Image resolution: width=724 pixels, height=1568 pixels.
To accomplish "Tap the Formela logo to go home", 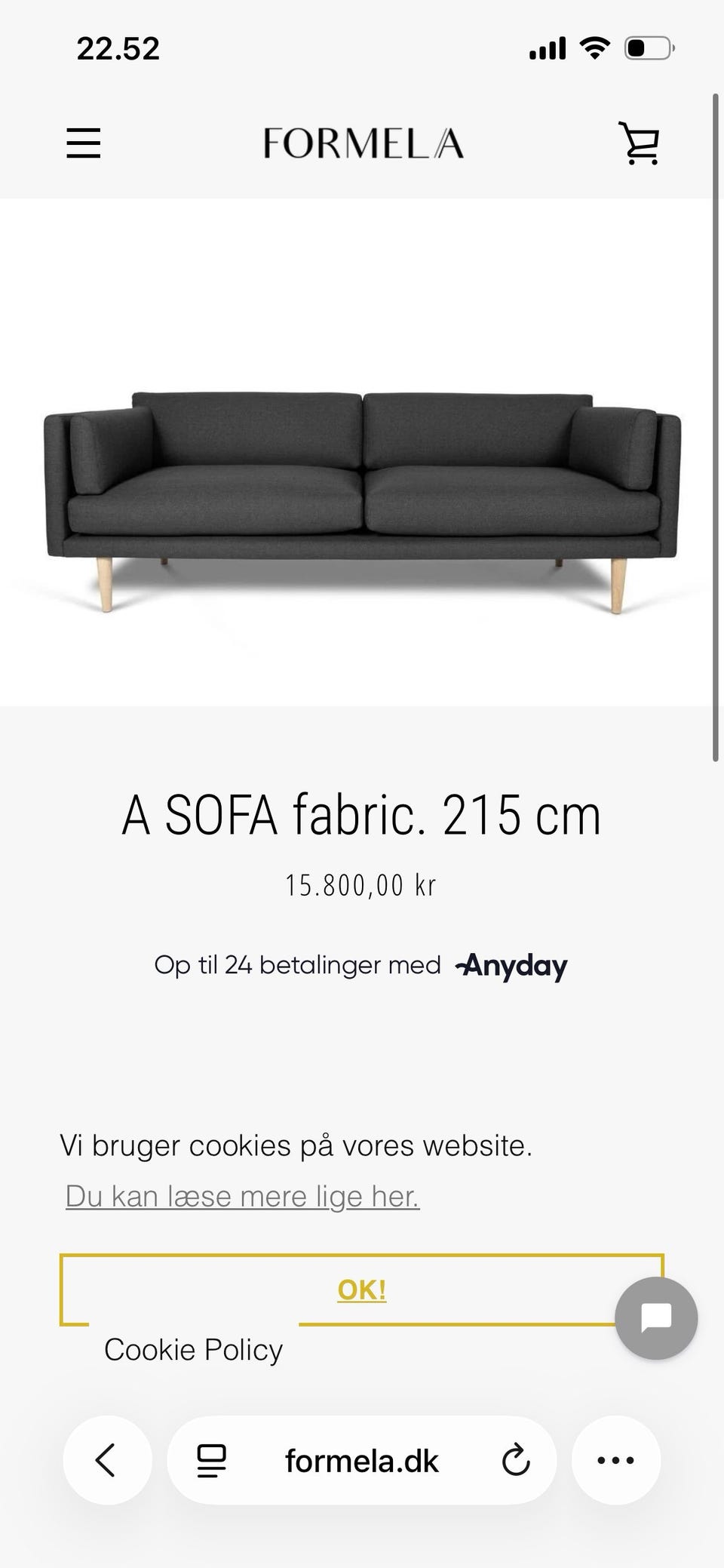I will [x=363, y=143].
